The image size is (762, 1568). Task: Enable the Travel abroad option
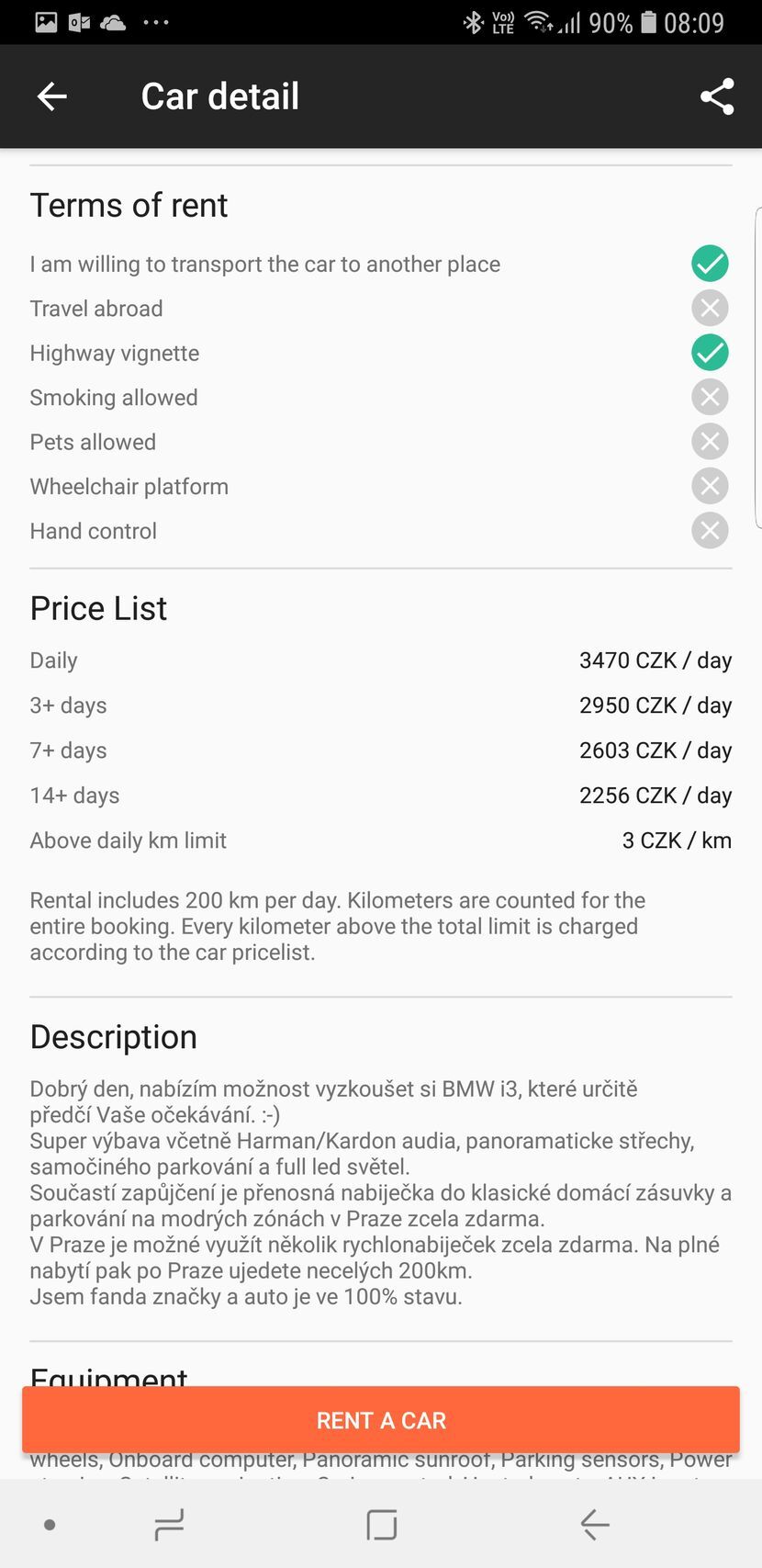tap(709, 308)
